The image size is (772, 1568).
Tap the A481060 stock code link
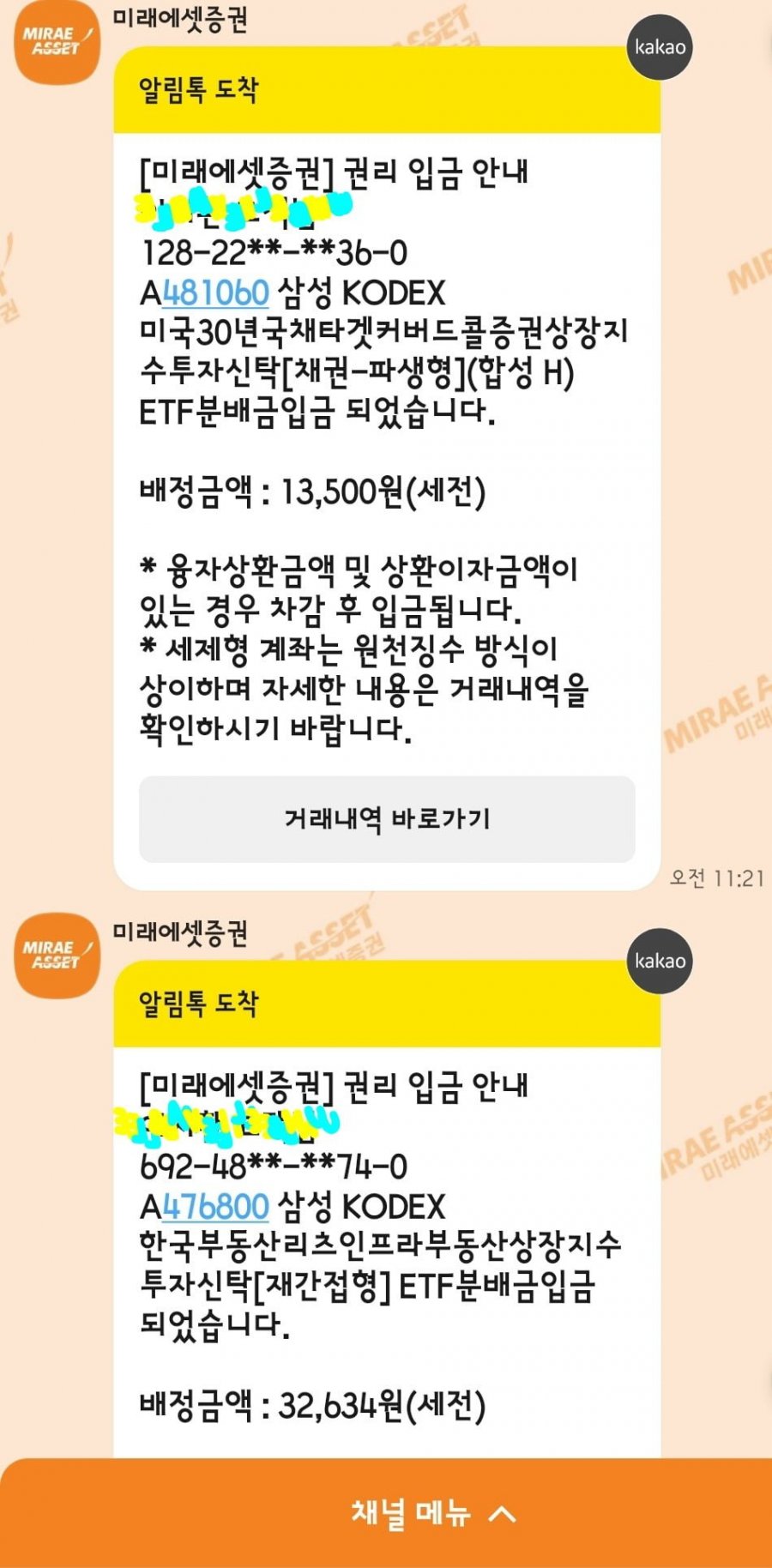coord(215,293)
